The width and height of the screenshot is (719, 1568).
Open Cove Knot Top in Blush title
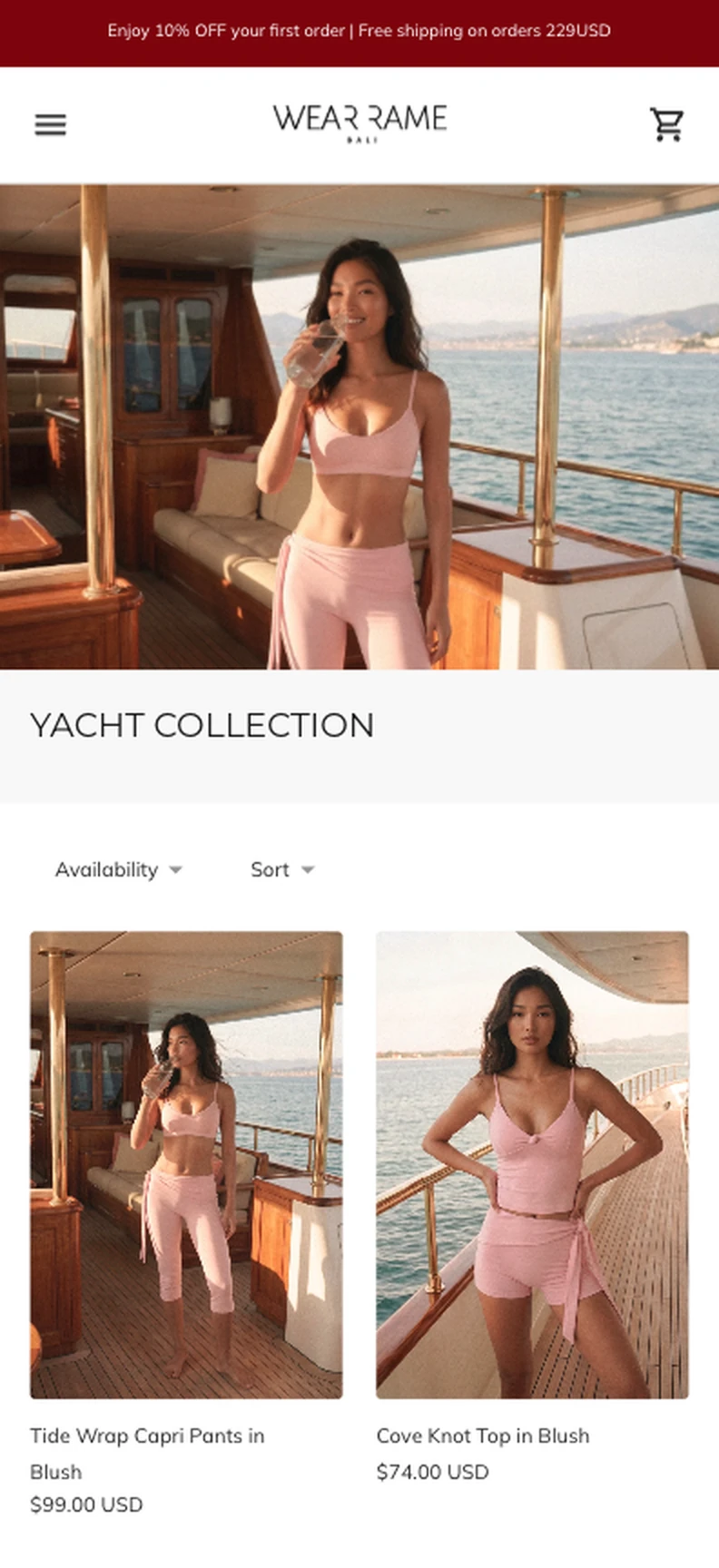coord(483,1436)
